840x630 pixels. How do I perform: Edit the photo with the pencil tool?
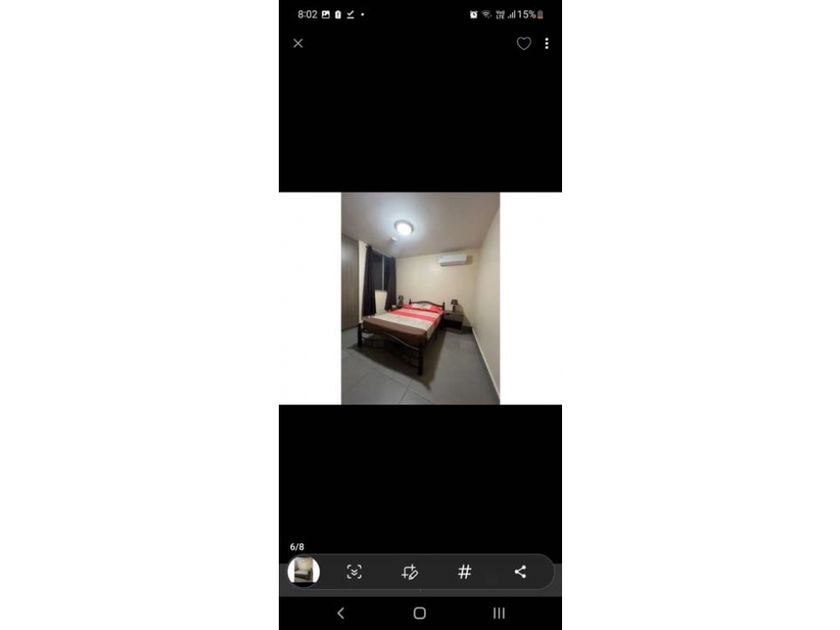(410, 572)
